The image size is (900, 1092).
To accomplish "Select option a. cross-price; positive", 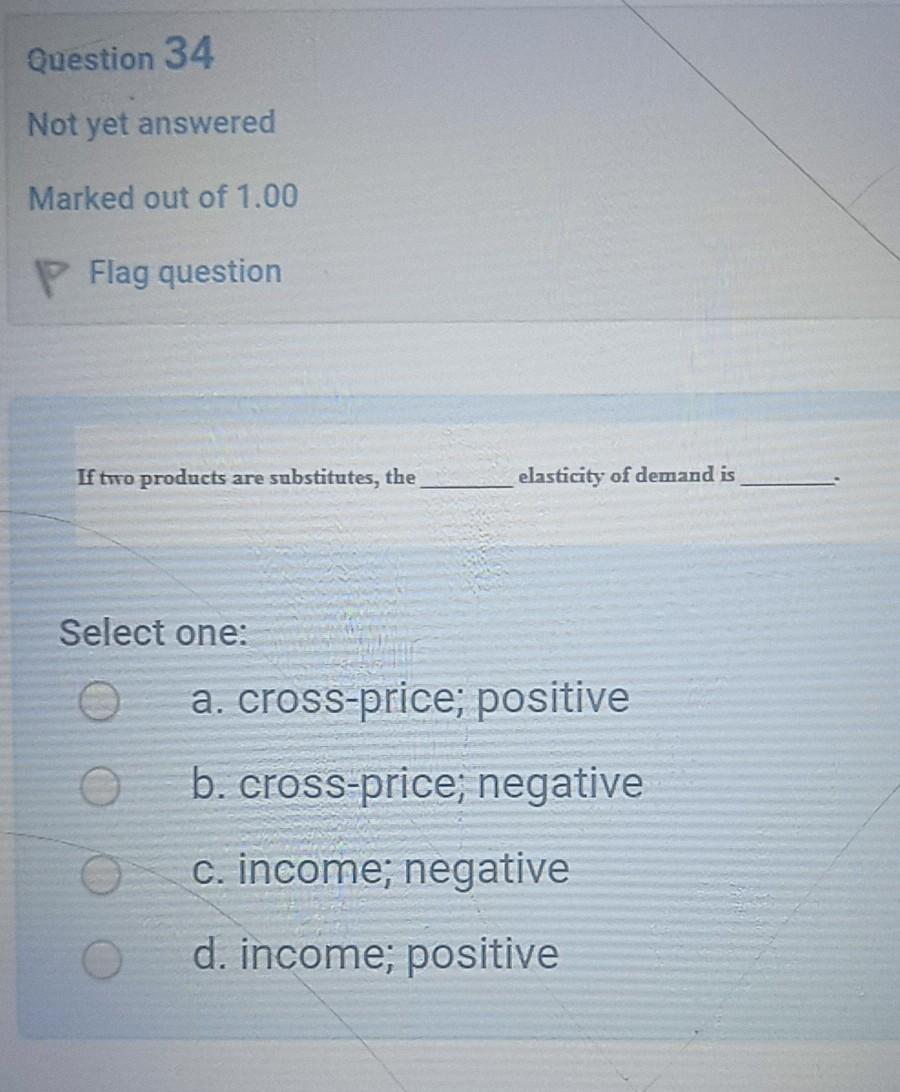I will (98, 702).
